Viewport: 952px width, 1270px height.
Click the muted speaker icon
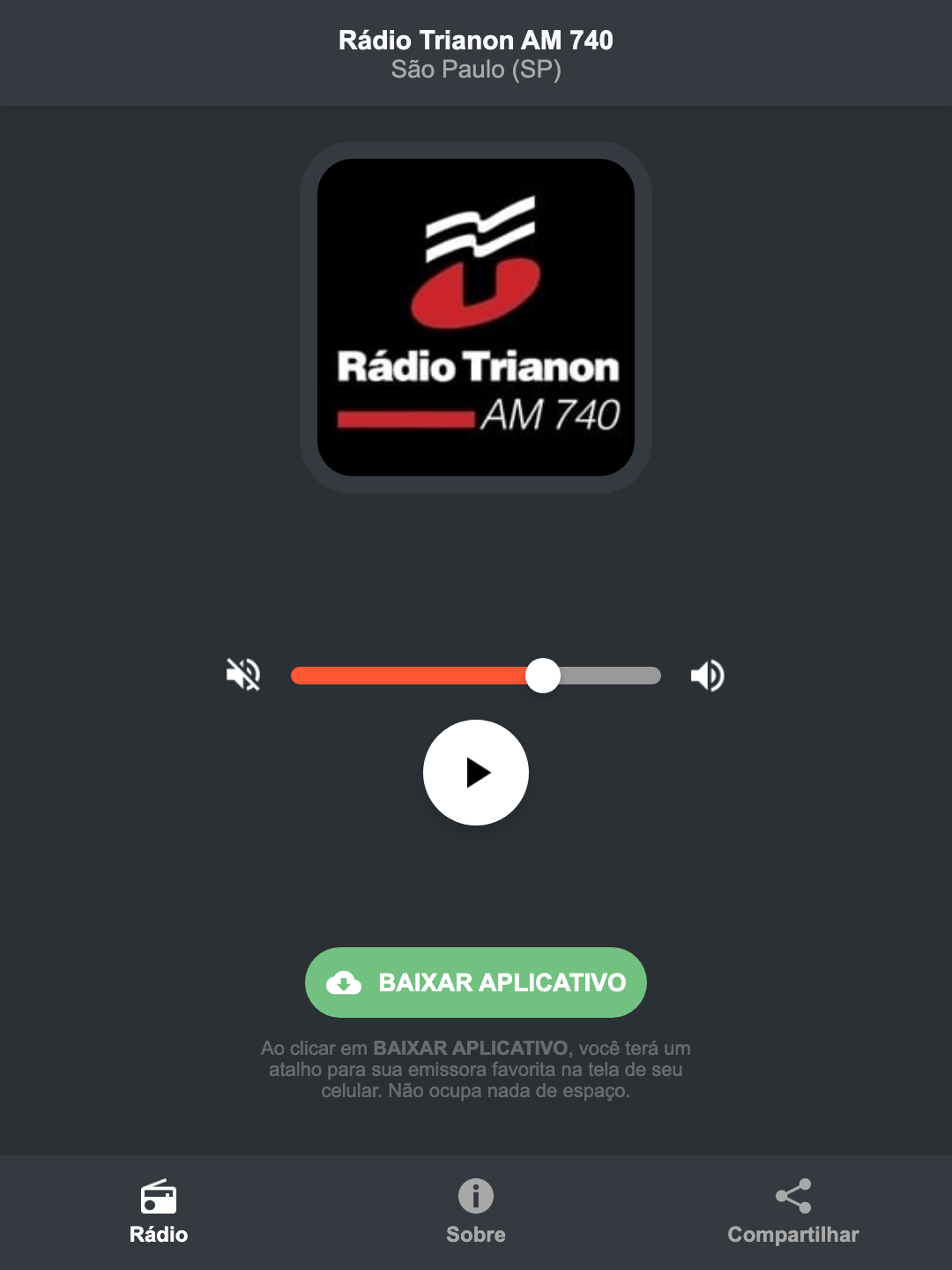point(242,675)
